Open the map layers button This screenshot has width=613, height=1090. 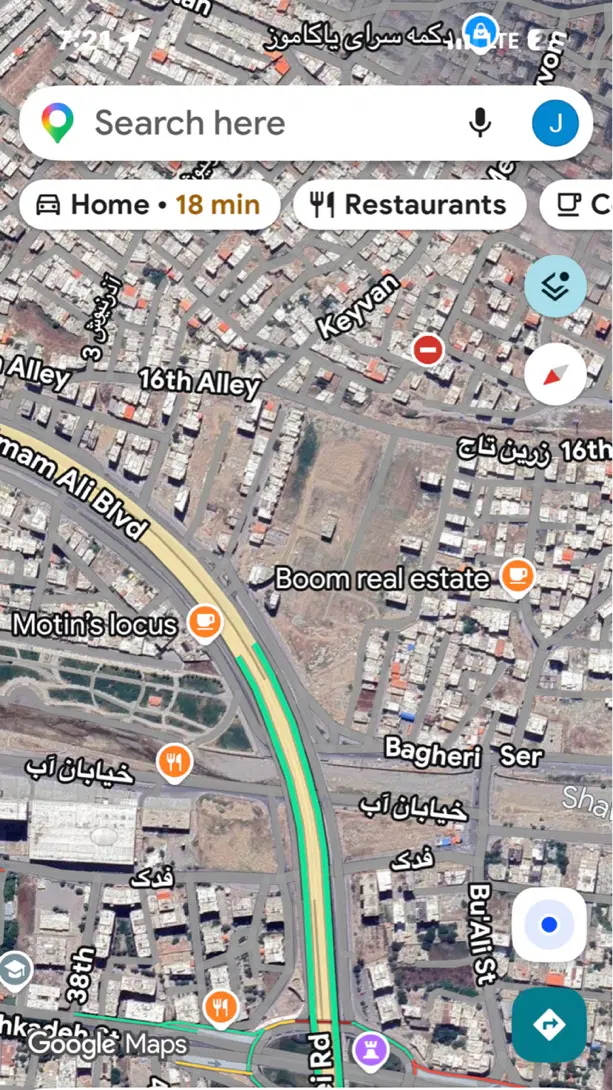coord(555,286)
